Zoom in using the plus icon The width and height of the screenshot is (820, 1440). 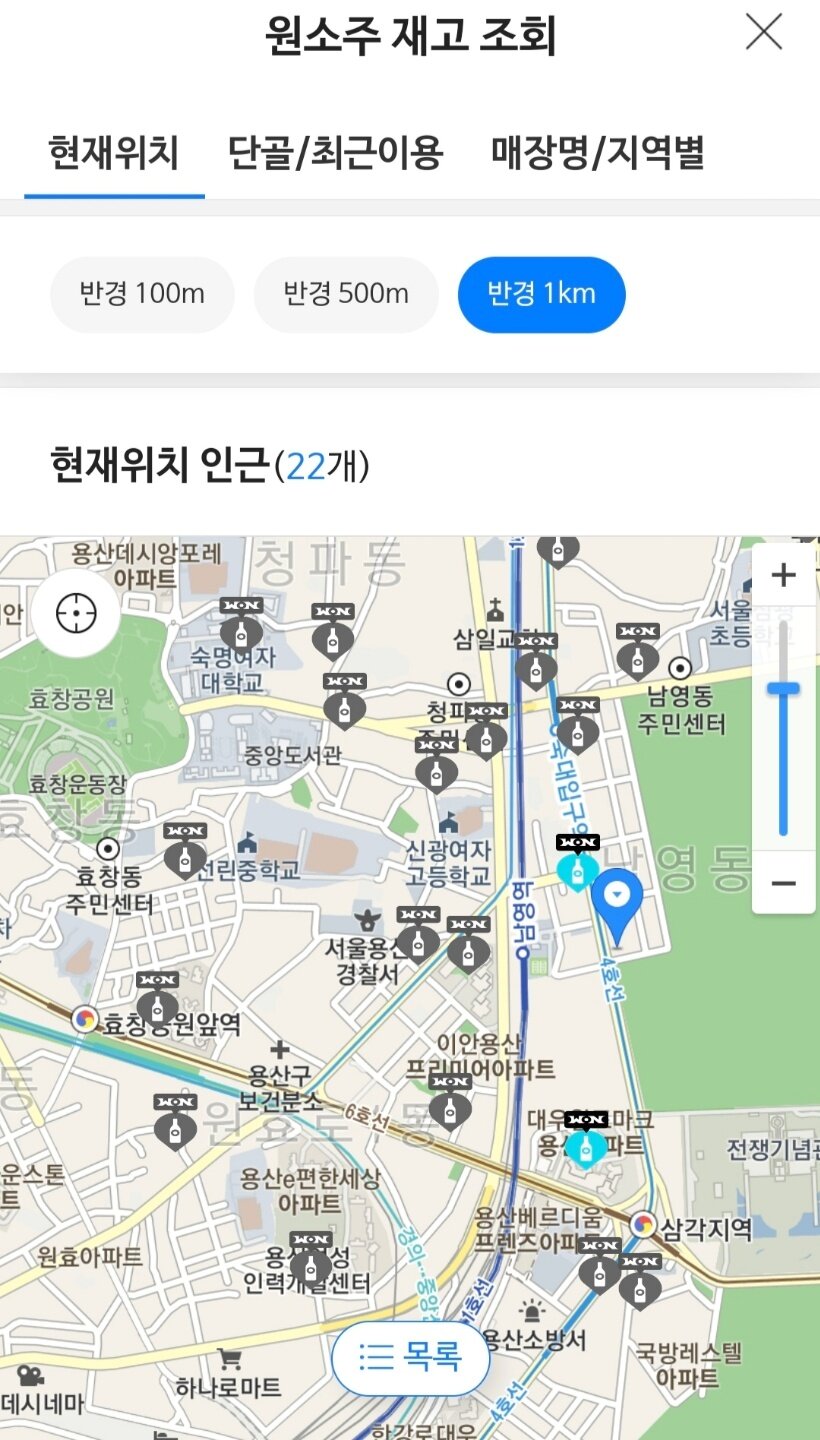[x=783, y=574]
